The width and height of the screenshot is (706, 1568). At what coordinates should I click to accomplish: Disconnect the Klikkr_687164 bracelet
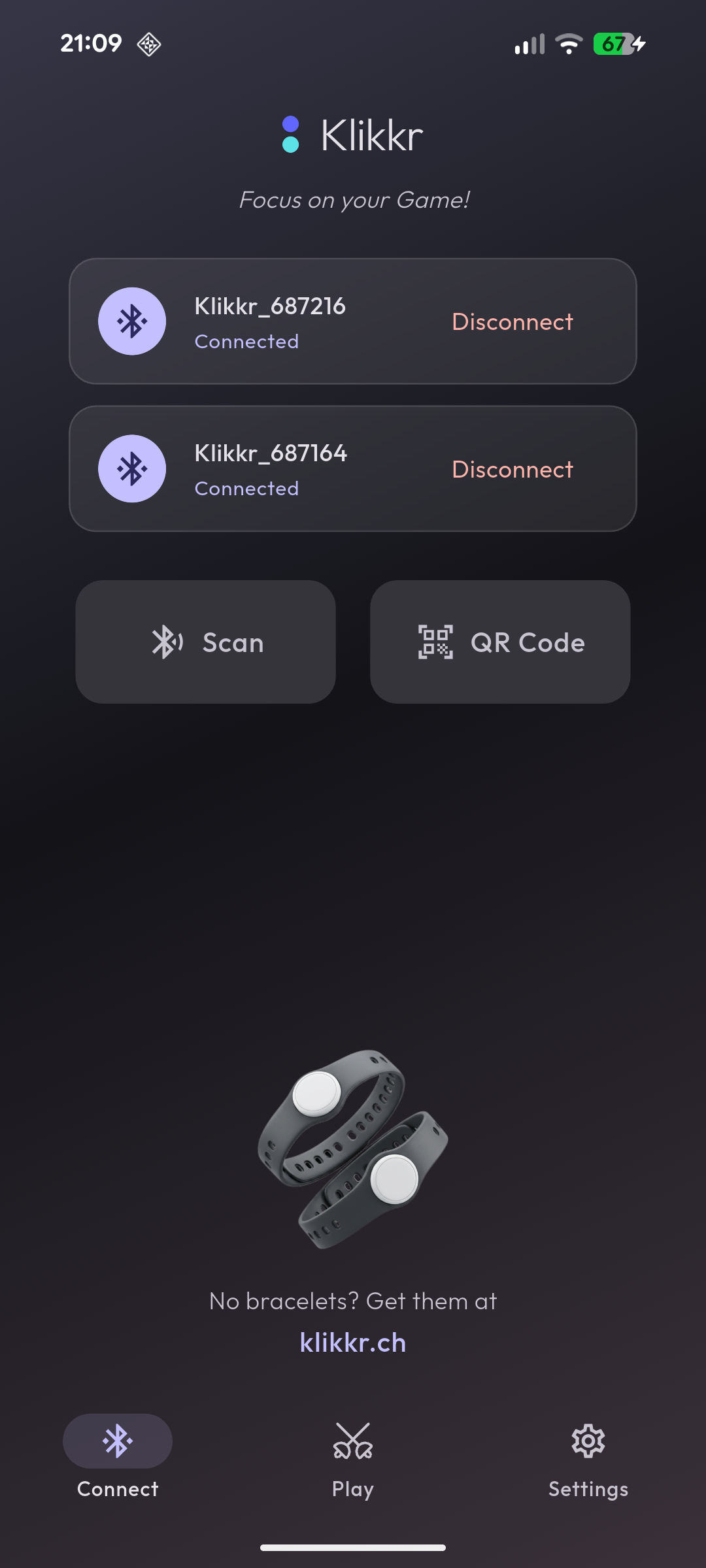tap(512, 469)
